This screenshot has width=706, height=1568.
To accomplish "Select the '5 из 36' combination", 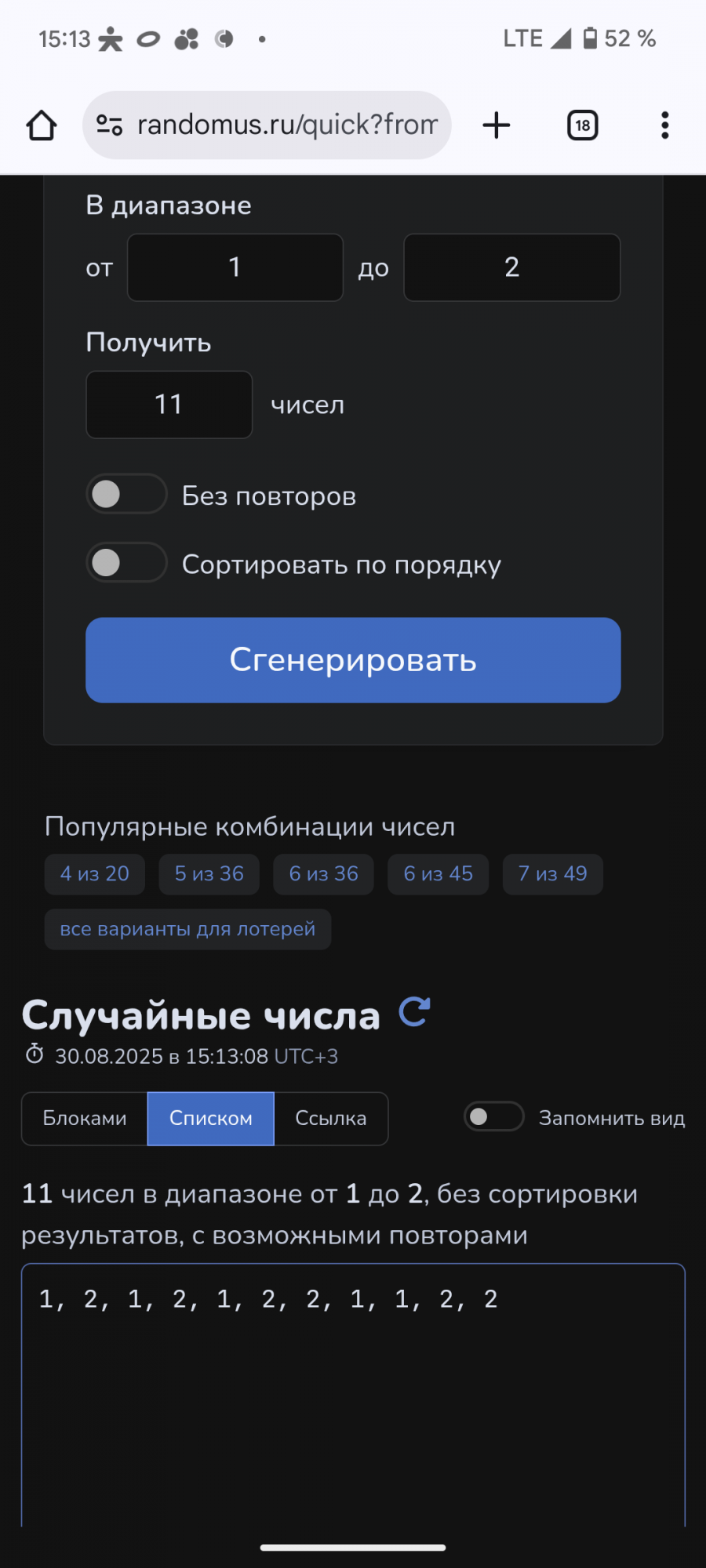I will (209, 874).
